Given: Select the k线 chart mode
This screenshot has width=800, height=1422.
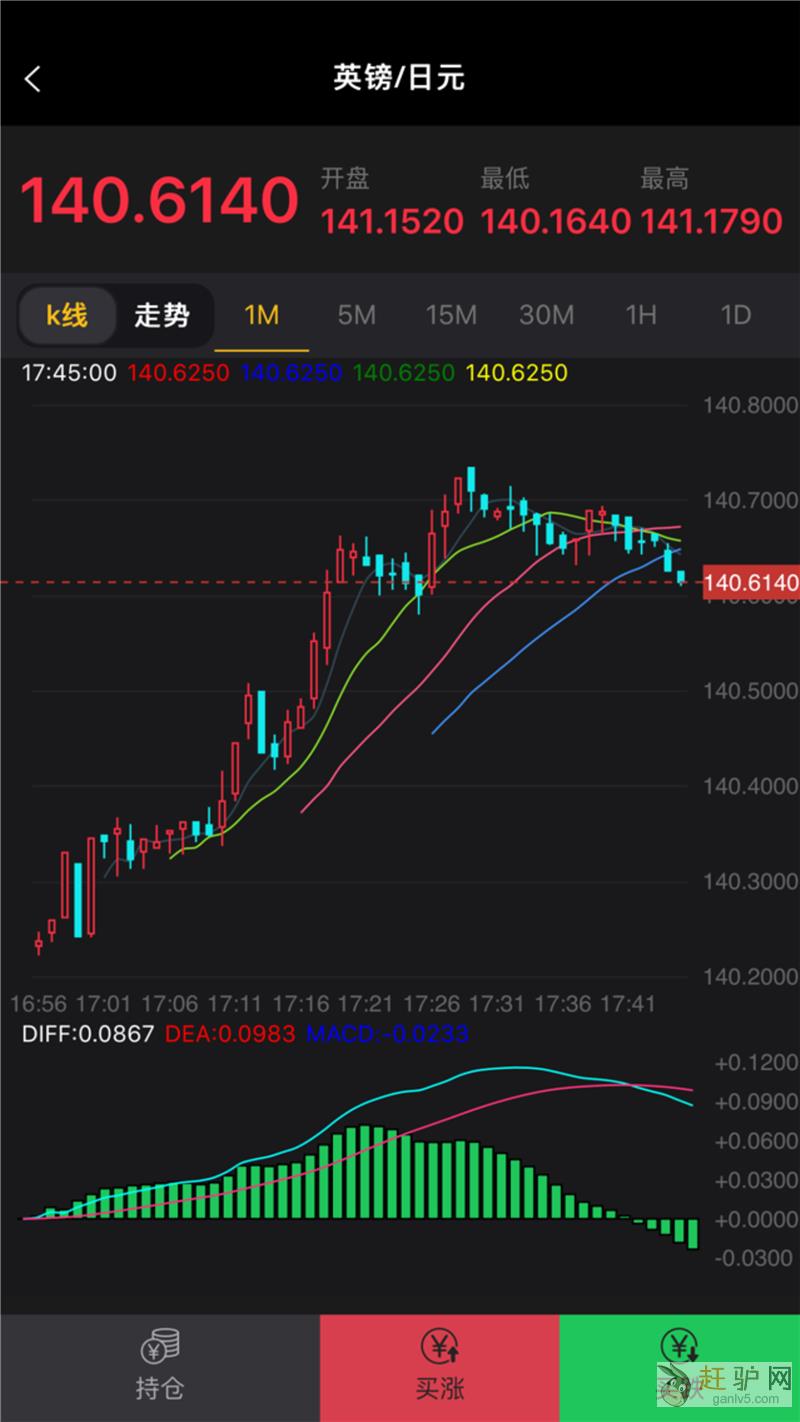Looking at the screenshot, I should pos(67,316).
